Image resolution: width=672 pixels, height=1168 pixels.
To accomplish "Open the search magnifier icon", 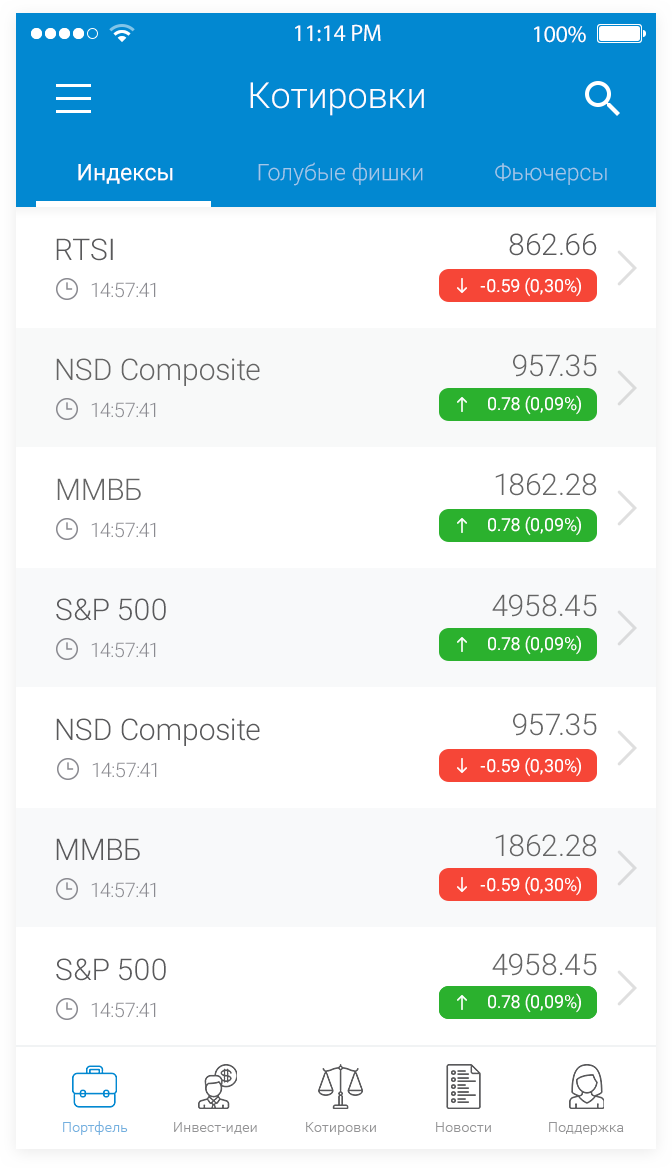I will (602, 98).
